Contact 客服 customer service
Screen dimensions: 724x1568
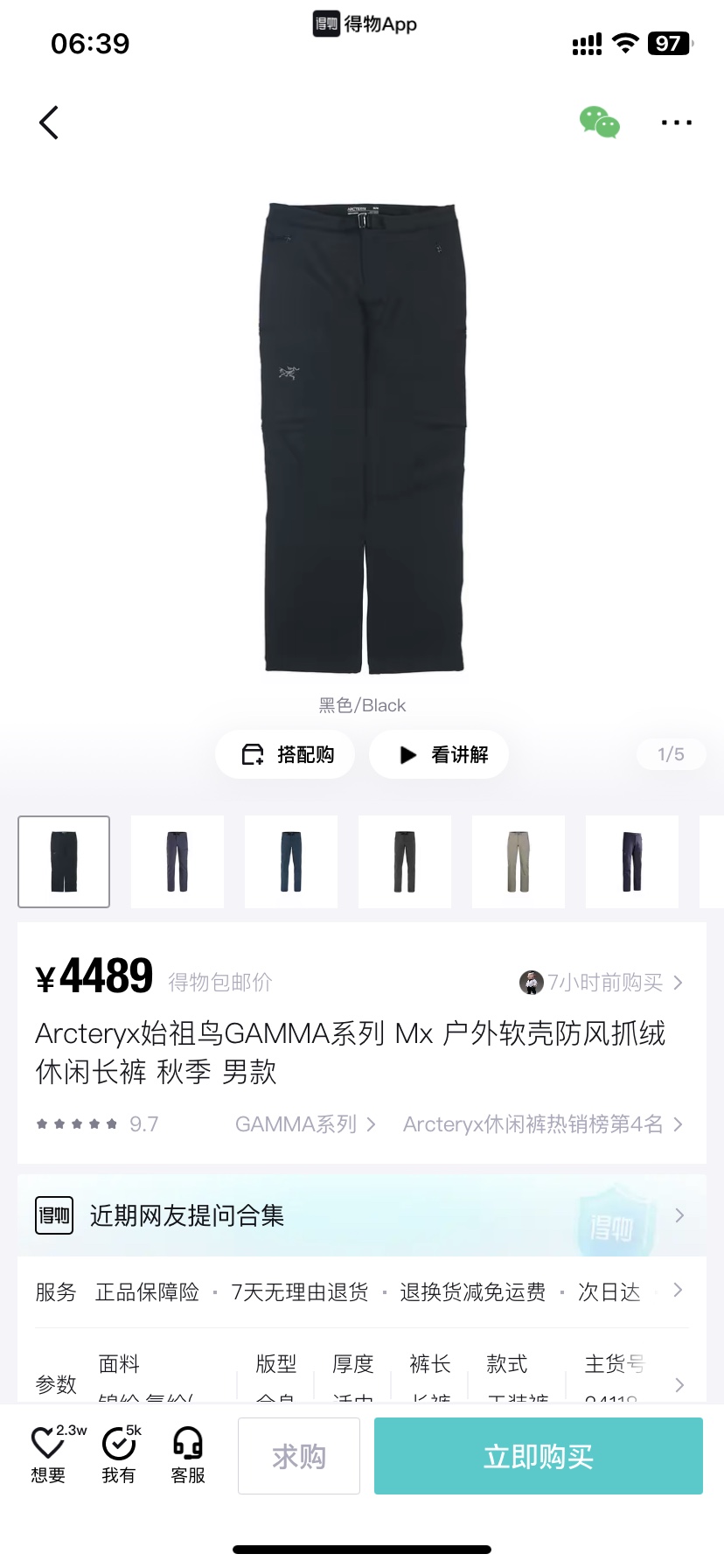(188, 1456)
